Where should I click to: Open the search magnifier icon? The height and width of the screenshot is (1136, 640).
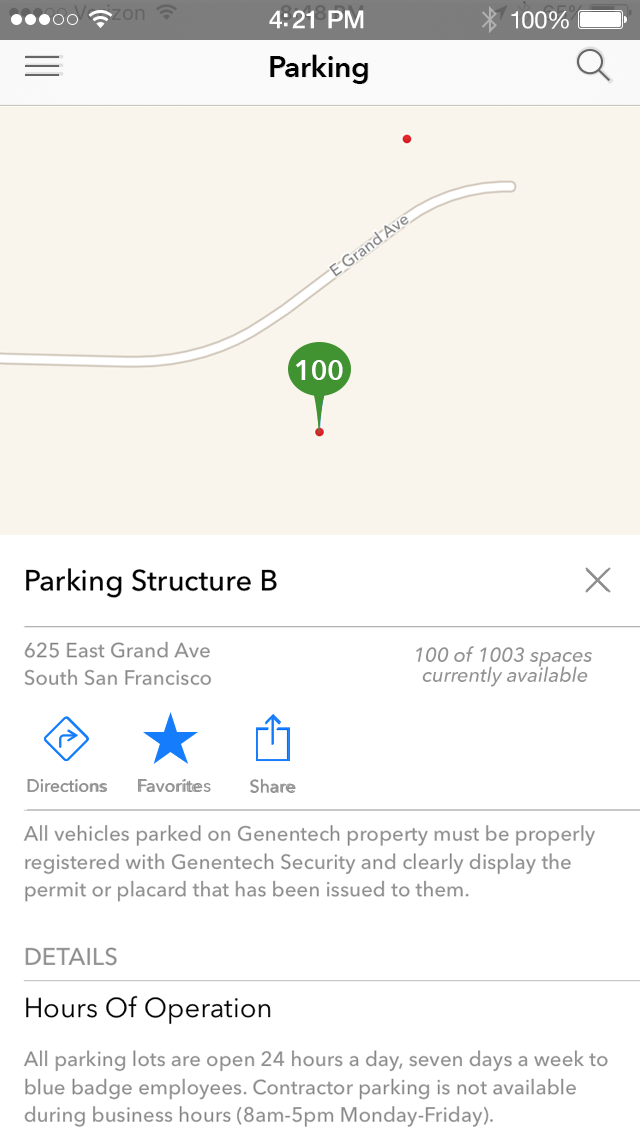point(594,66)
